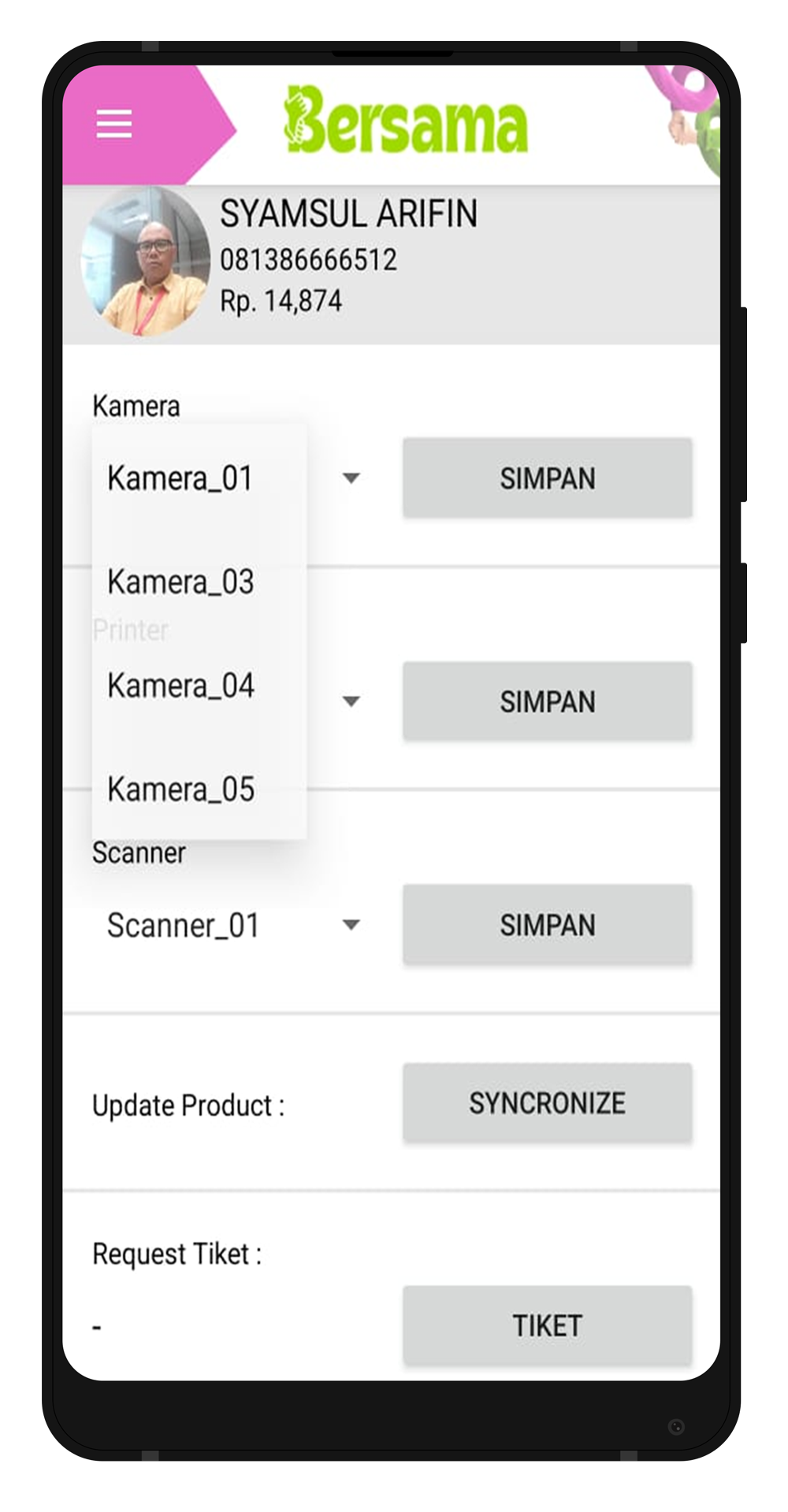Pick Kamera_04 from the dropdown

pyautogui.click(x=181, y=685)
